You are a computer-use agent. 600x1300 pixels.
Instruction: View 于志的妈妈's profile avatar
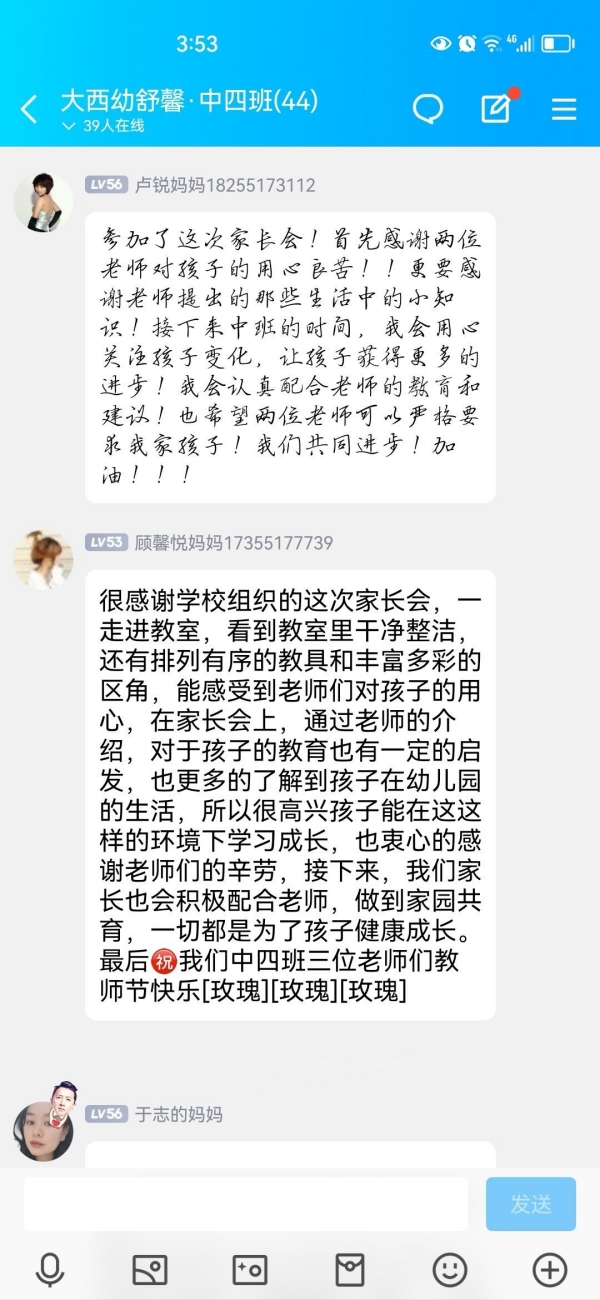(x=43, y=1130)
